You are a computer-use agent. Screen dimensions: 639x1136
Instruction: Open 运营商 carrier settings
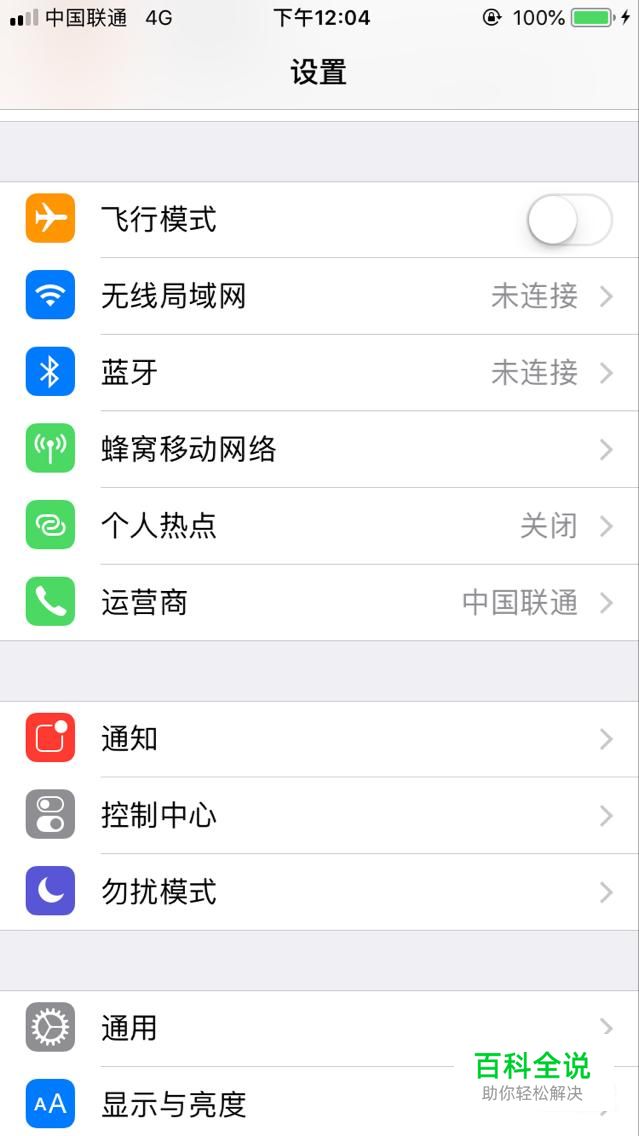coord(320,603)
